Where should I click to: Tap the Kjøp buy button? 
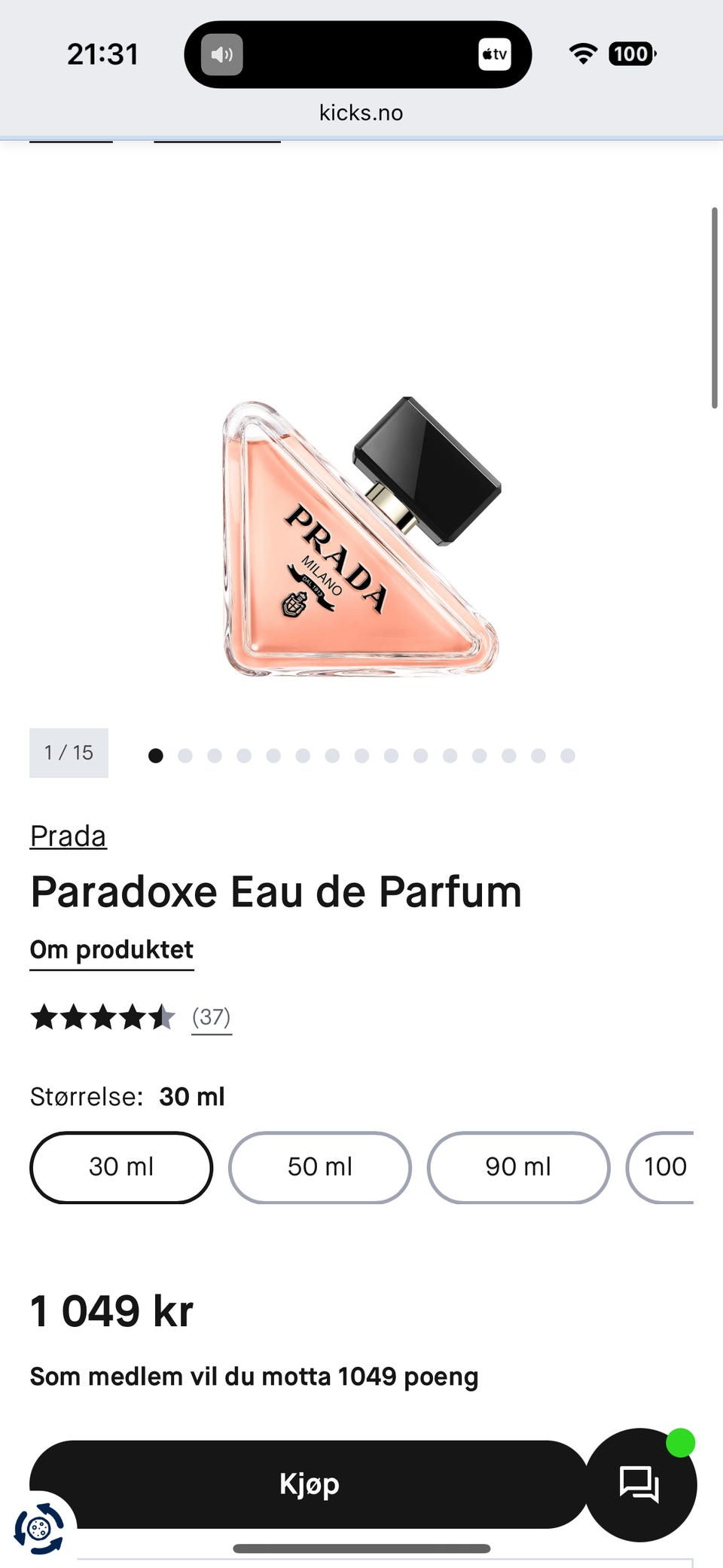[x=310, y=1484]
